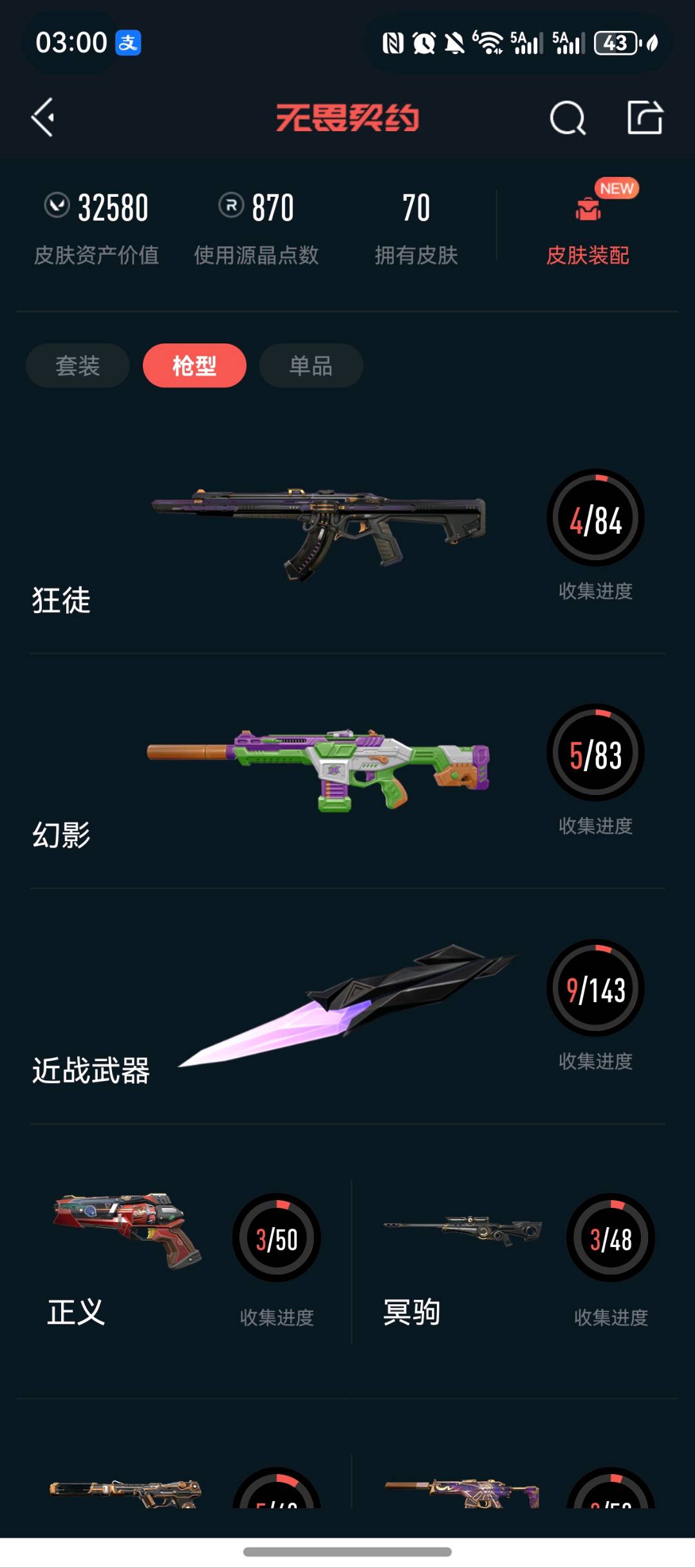Open the 幻影 weapon collection
Image resolution: width=695 pixels, height=1568 pixels.
point(347,772)
